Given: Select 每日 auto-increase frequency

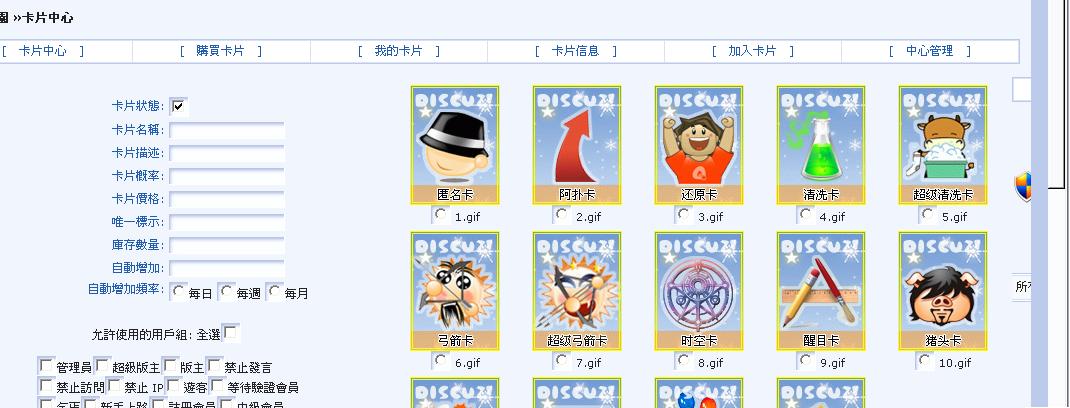Looking at the screenshot, I should tap(179, 292).
